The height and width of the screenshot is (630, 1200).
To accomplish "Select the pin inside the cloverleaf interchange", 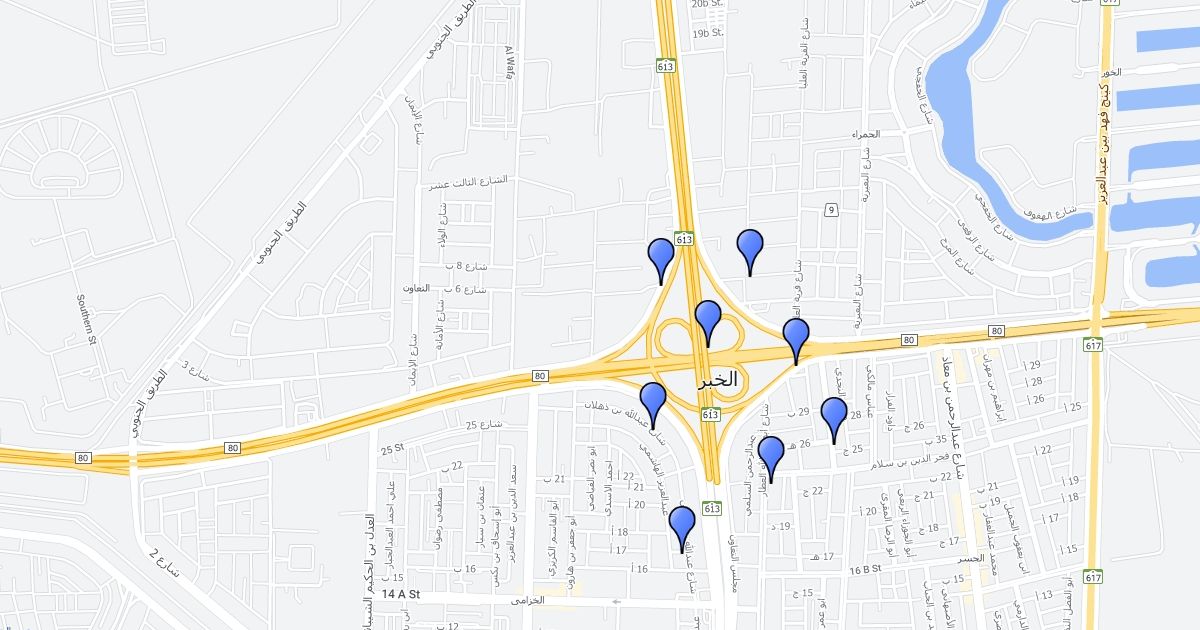I will point(708,320).
